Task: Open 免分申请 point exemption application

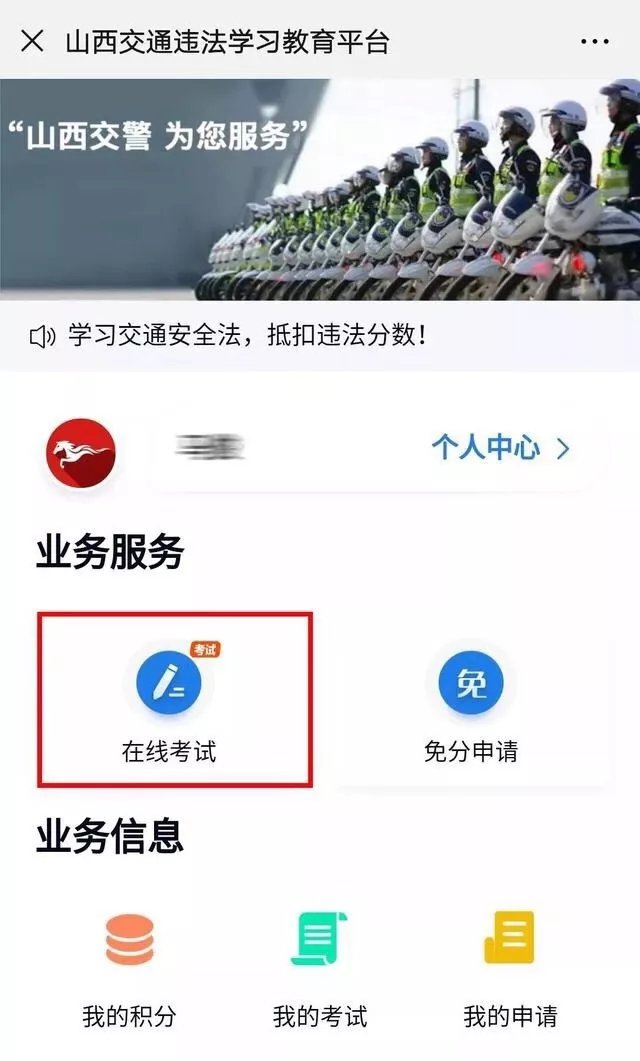Action: [x=471, y=700]
